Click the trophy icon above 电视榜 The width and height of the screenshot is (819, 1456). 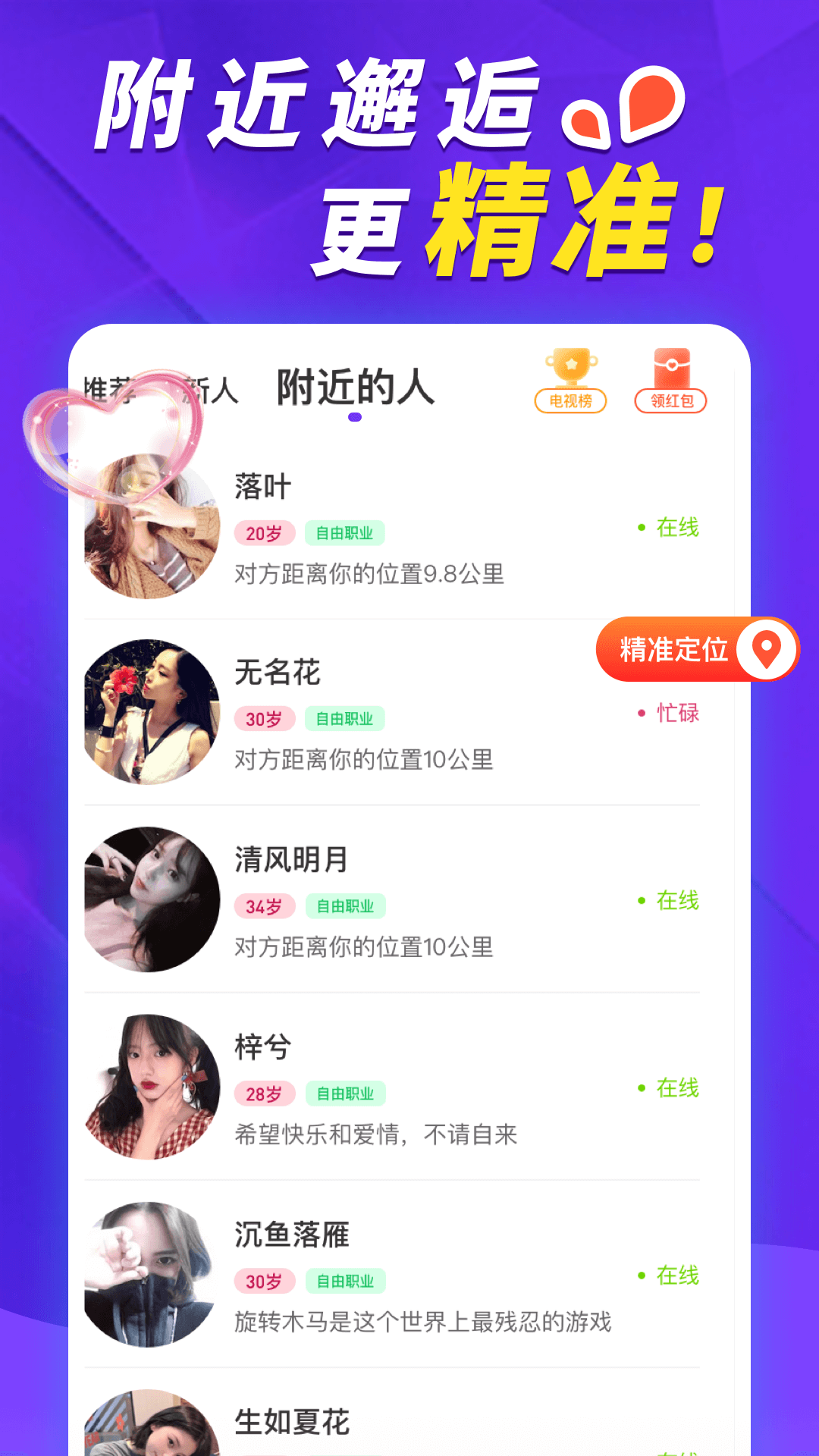571,368
